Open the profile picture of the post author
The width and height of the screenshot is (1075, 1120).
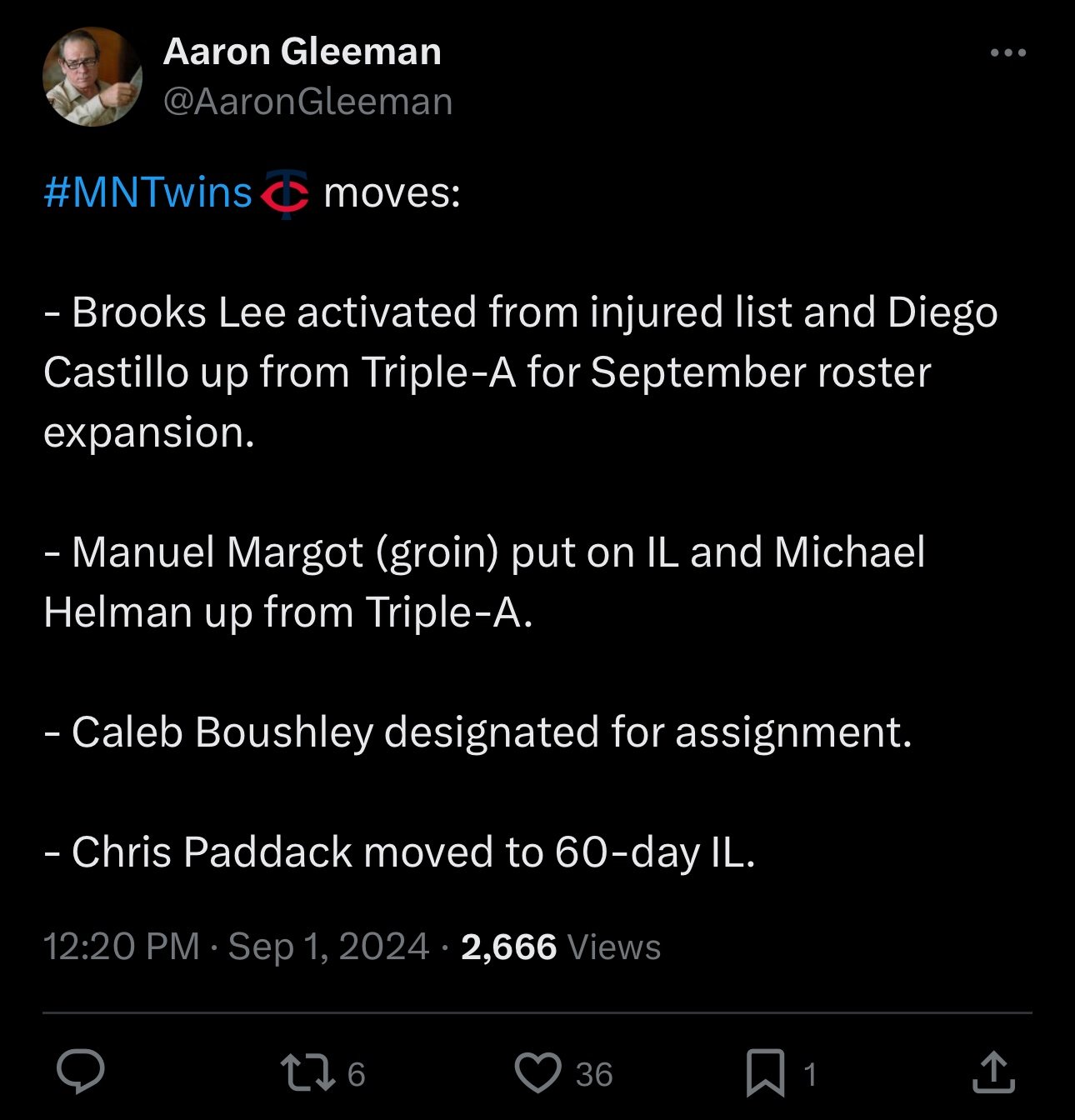92,77
